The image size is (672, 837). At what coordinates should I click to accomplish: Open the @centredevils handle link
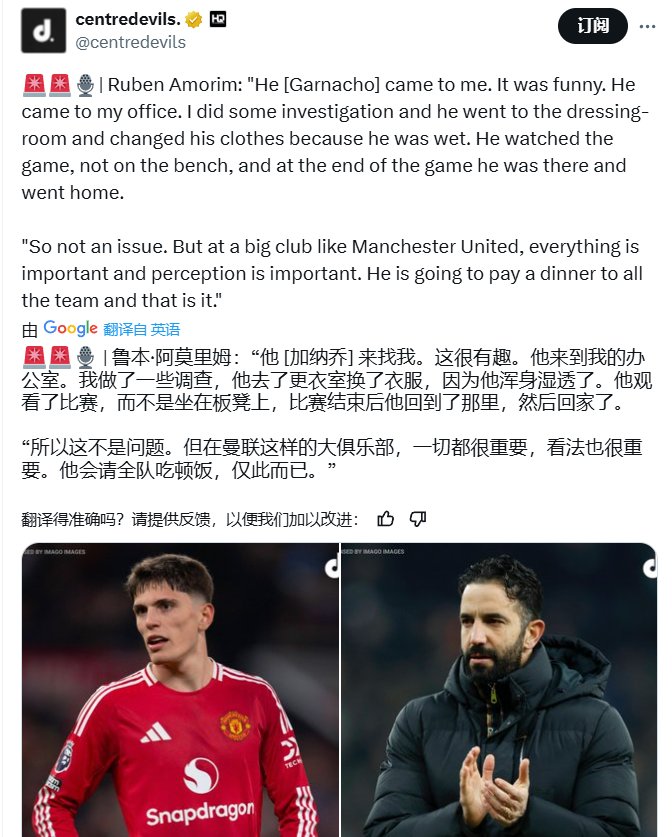click(x=131, y=42)
